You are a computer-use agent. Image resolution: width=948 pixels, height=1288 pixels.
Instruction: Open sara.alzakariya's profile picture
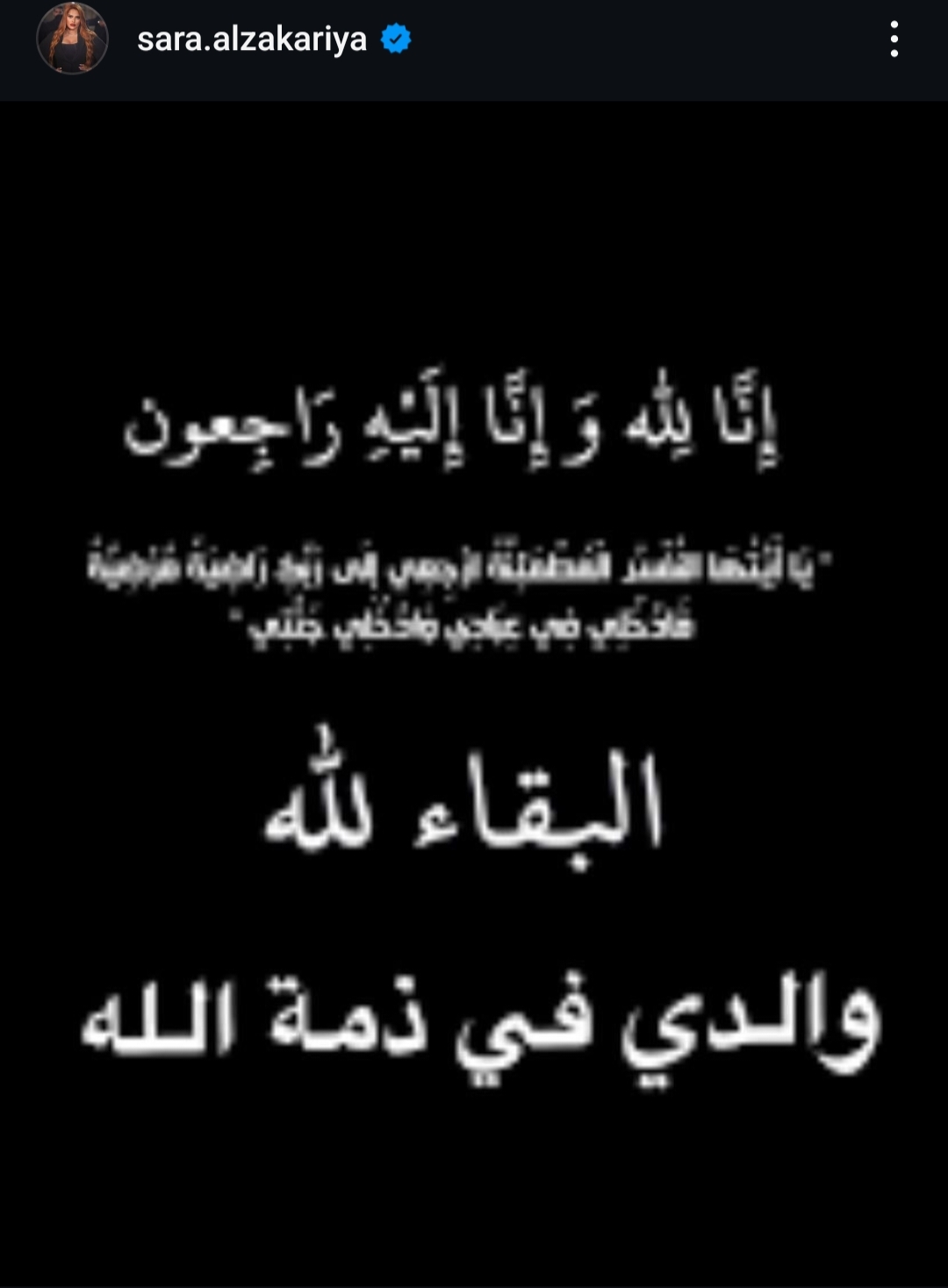coord(72,39)
